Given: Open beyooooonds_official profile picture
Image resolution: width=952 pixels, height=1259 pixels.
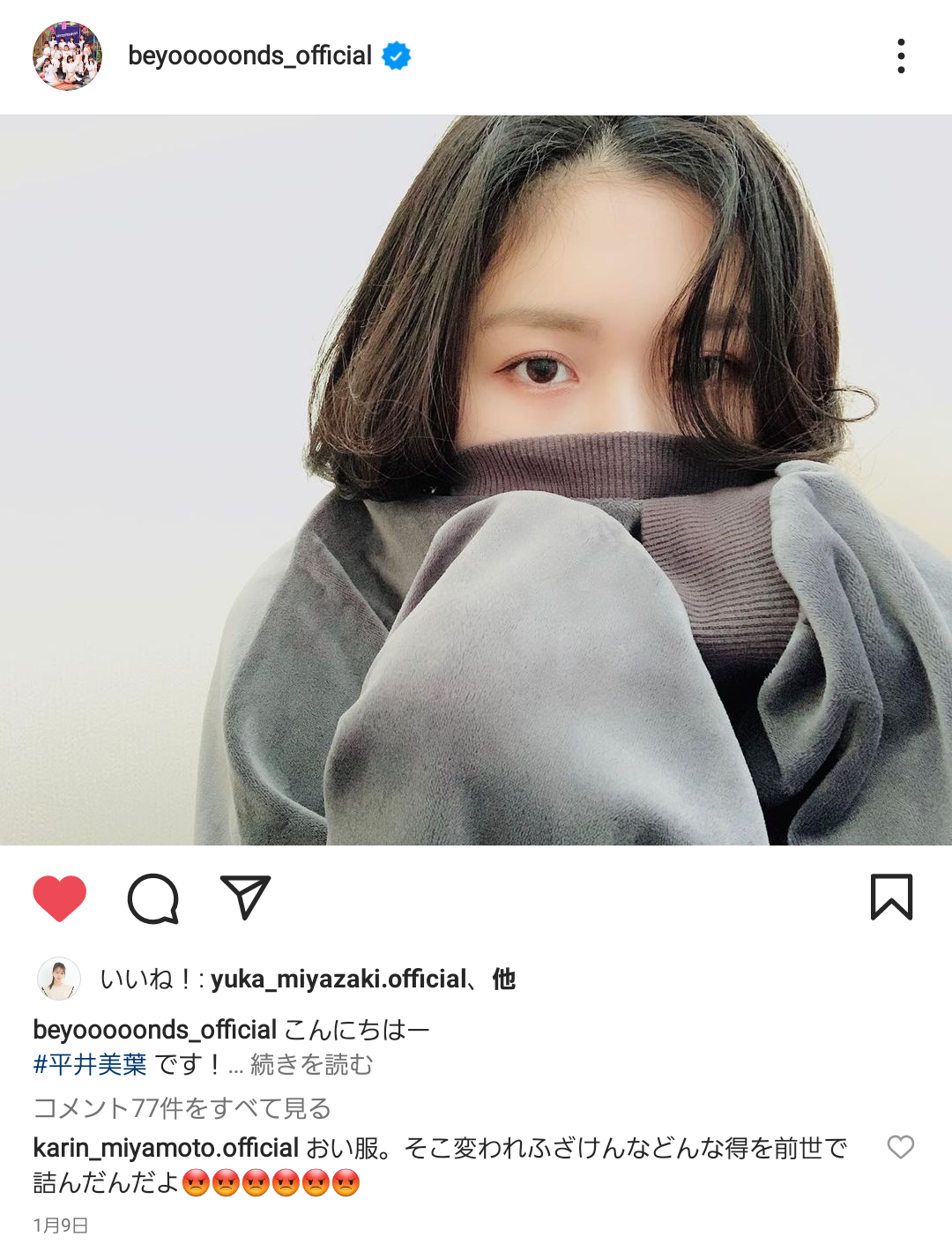Looking at the screenshot, I should [67, 56].
